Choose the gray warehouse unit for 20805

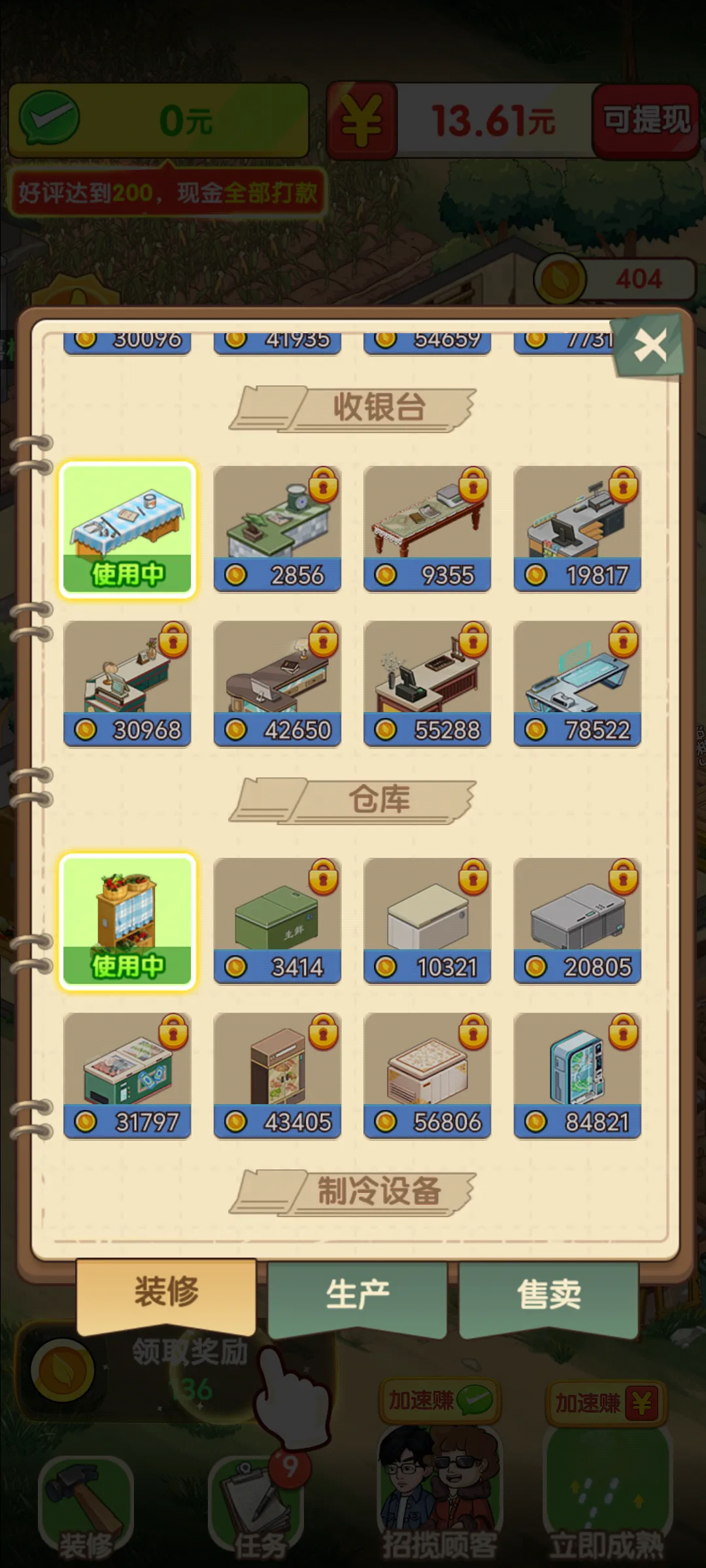coord(577,921)
